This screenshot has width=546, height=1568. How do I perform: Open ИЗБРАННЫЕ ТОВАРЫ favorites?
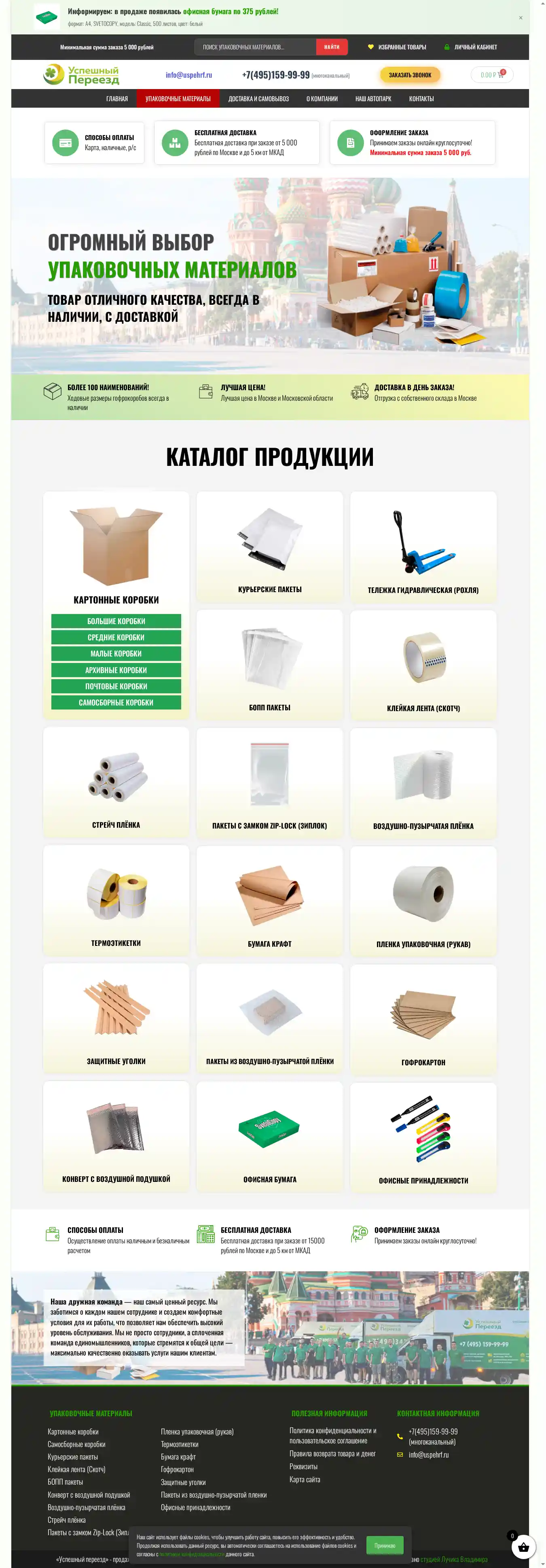pos(398,47)
